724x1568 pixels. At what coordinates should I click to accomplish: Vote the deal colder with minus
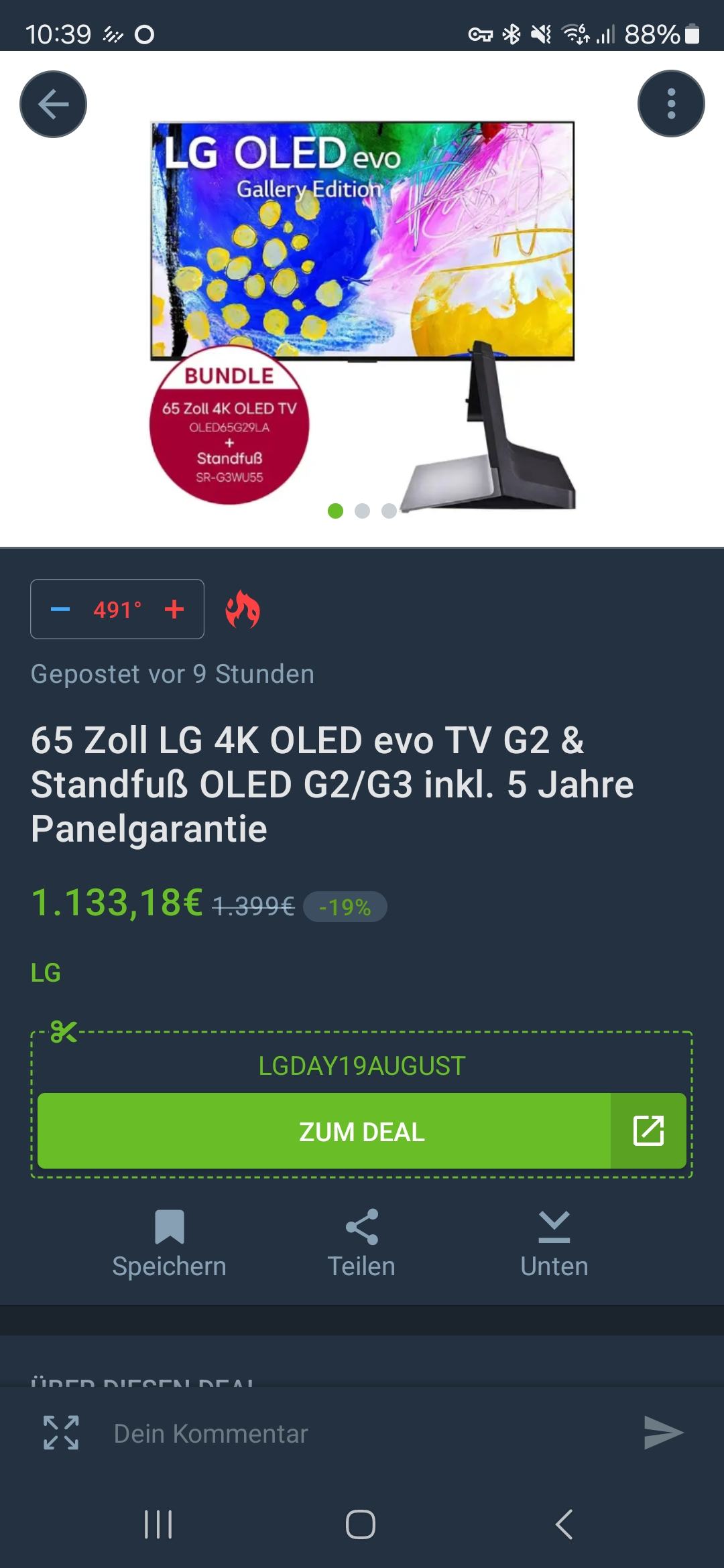[60, 609]
